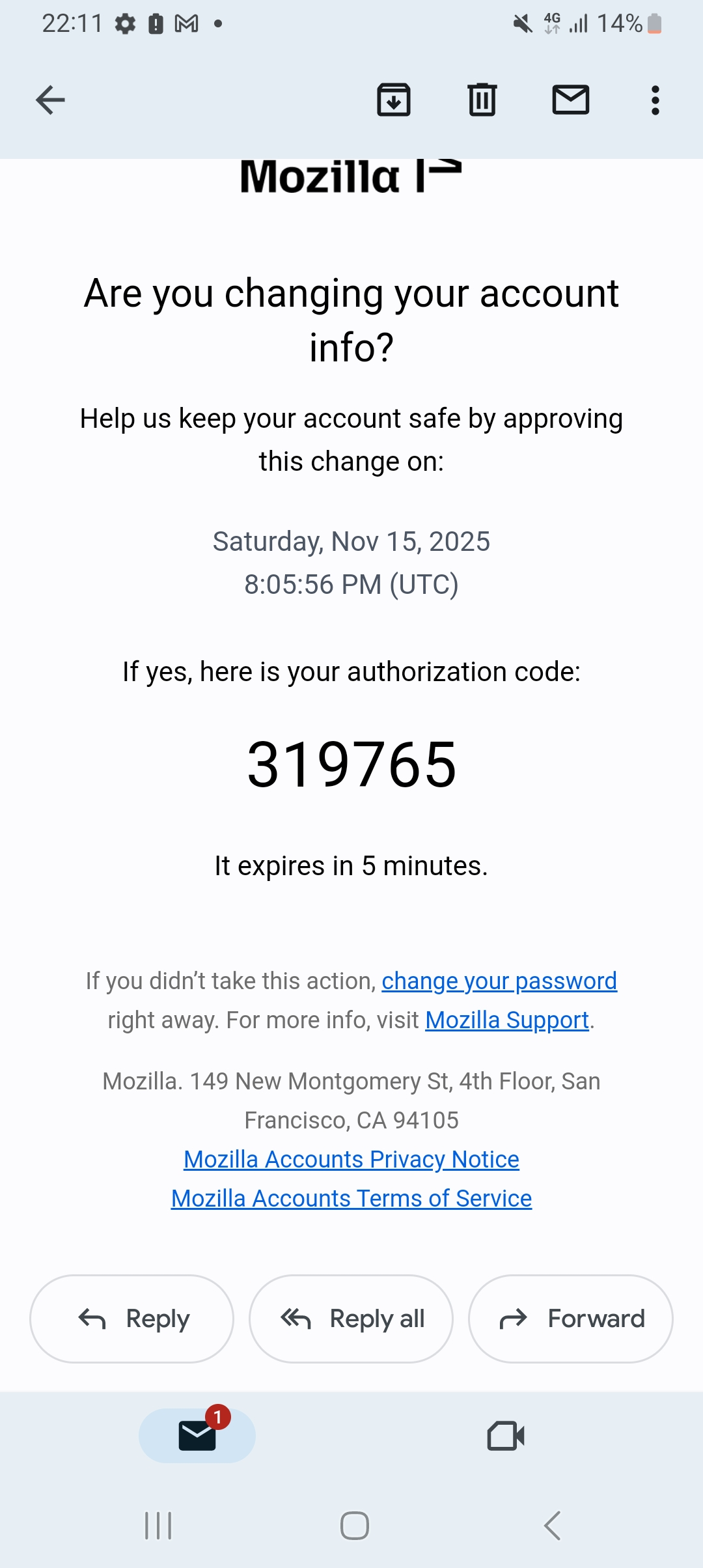The width and height of the screenshot is (703, 1568).
Task: Open Mozilla Accounts Privacy Notice
Action: click(x=351, y=1159)
